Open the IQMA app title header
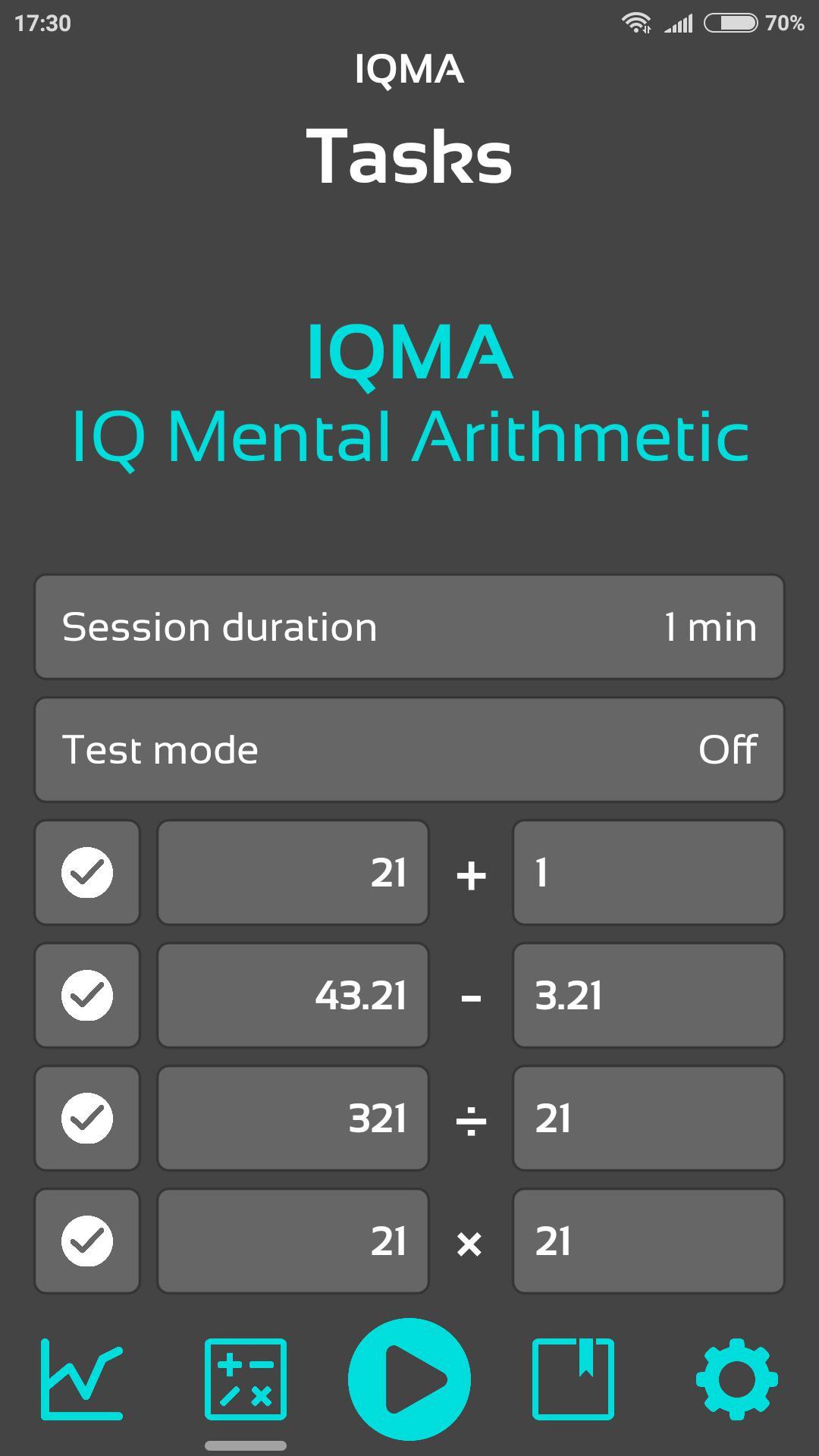This screenshot has height=1456, width=819. coord(409,70)
